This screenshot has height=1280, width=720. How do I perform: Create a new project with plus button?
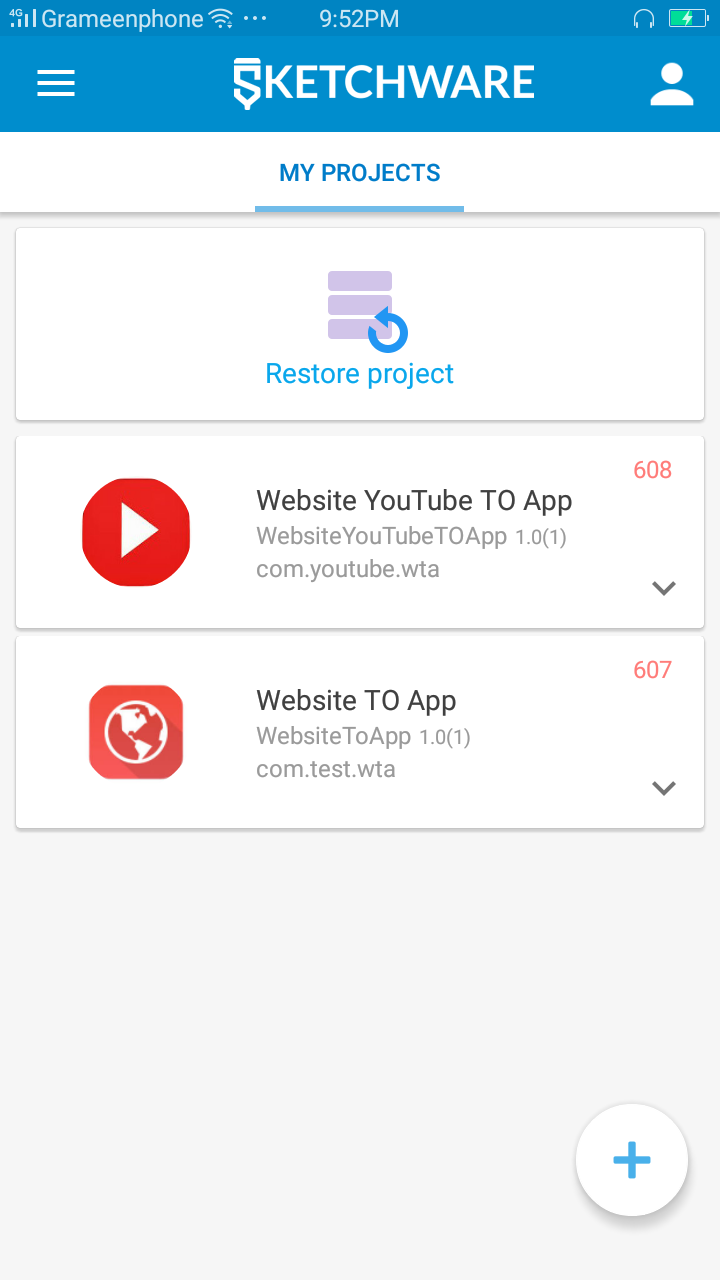pos(632,1160)
